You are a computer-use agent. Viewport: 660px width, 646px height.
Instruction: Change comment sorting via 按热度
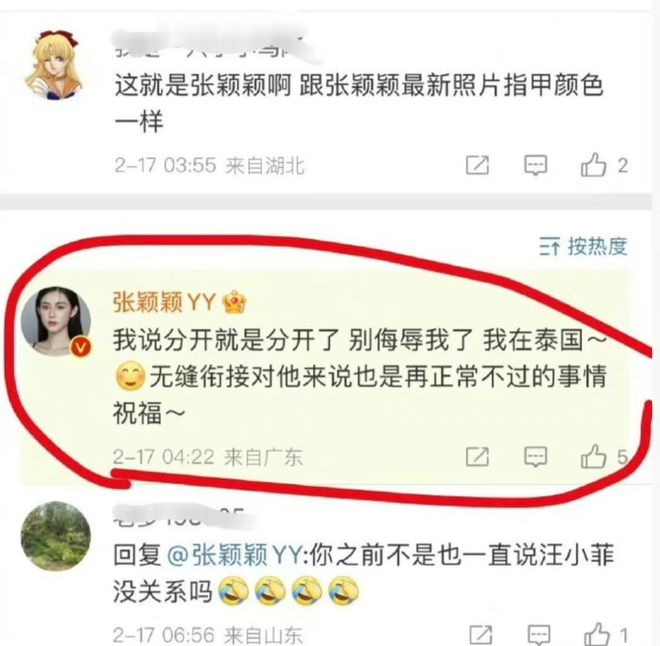[584, 244]
